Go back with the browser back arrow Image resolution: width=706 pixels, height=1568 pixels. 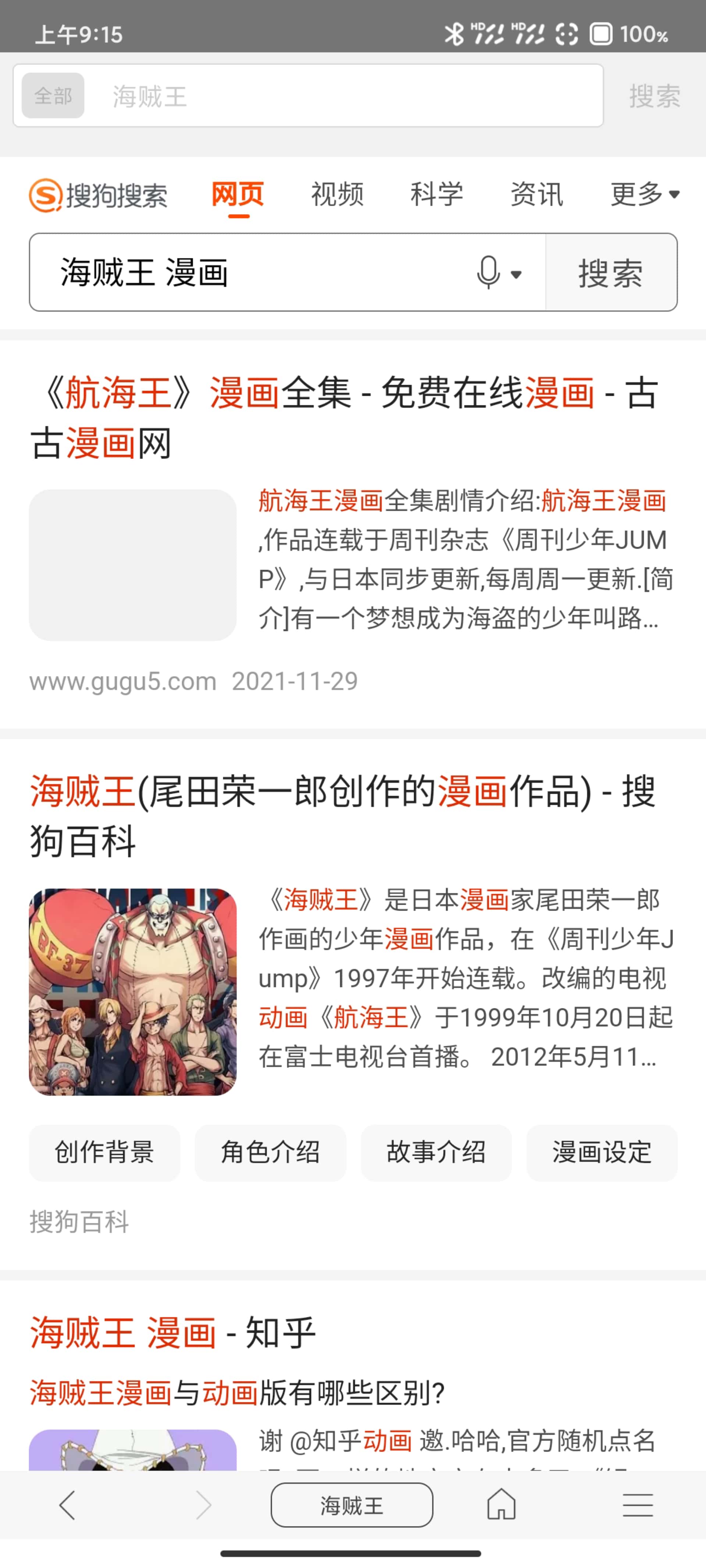[67, 1505]
